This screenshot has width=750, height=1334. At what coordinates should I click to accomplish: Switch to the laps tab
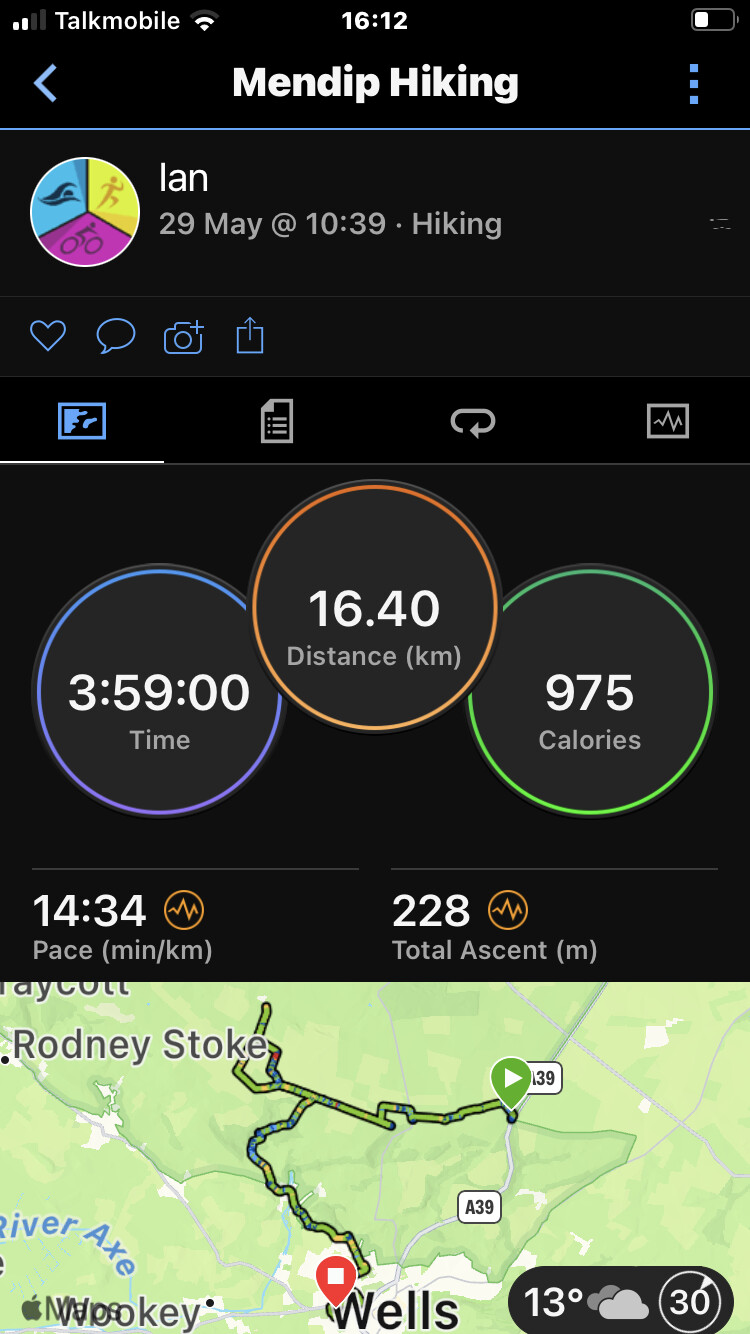point(472,422)
